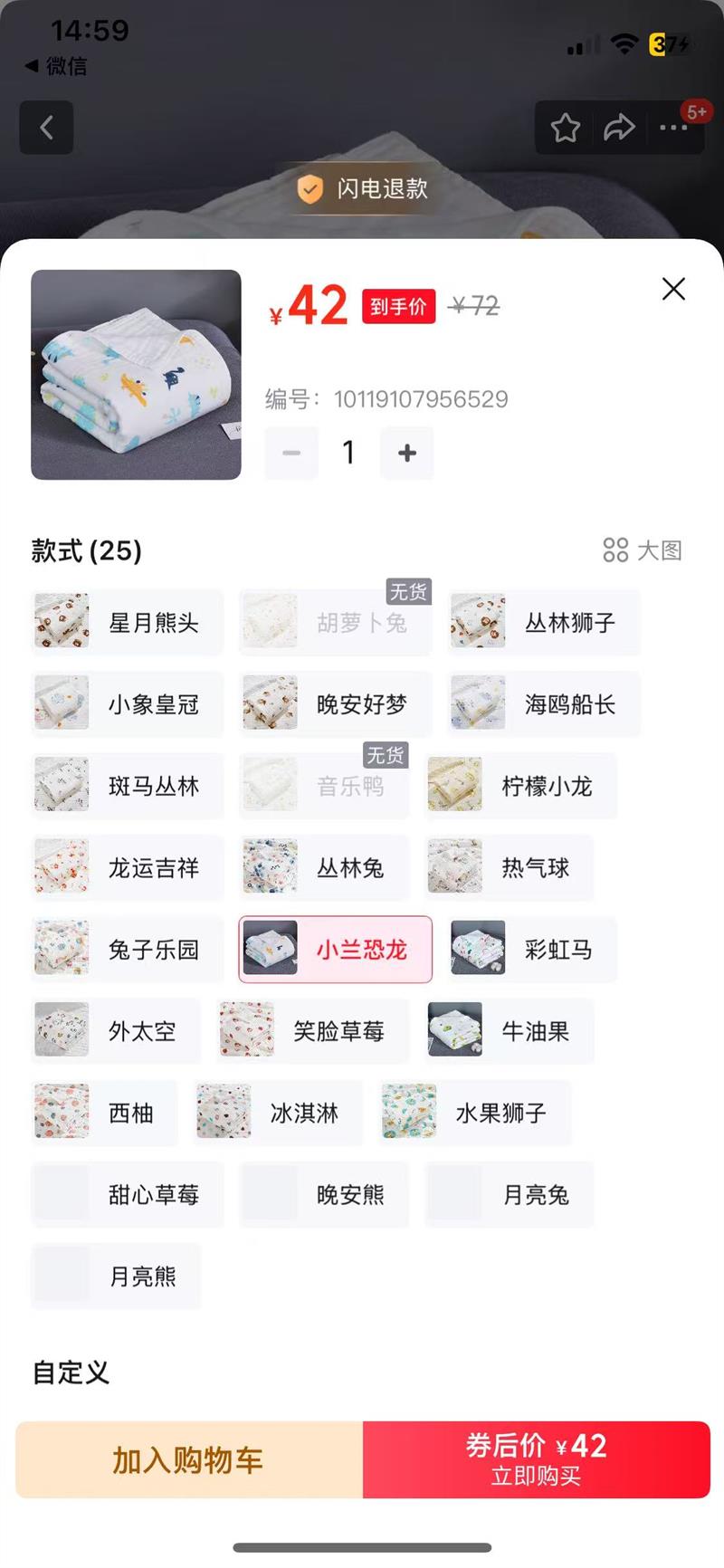This screenshot has height=1568, width=724.
Task: Choose the 丛林狮子 style
Action: point(544,623)
